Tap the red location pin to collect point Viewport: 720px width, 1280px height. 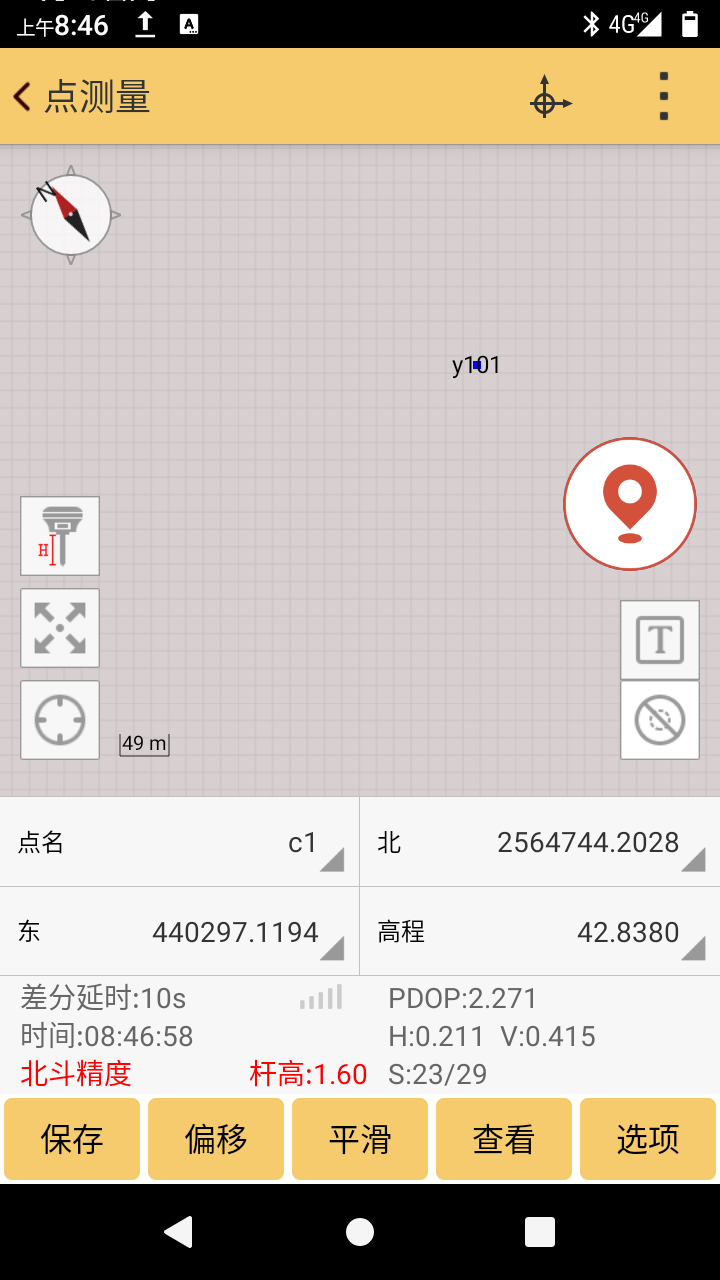point(629,503)
